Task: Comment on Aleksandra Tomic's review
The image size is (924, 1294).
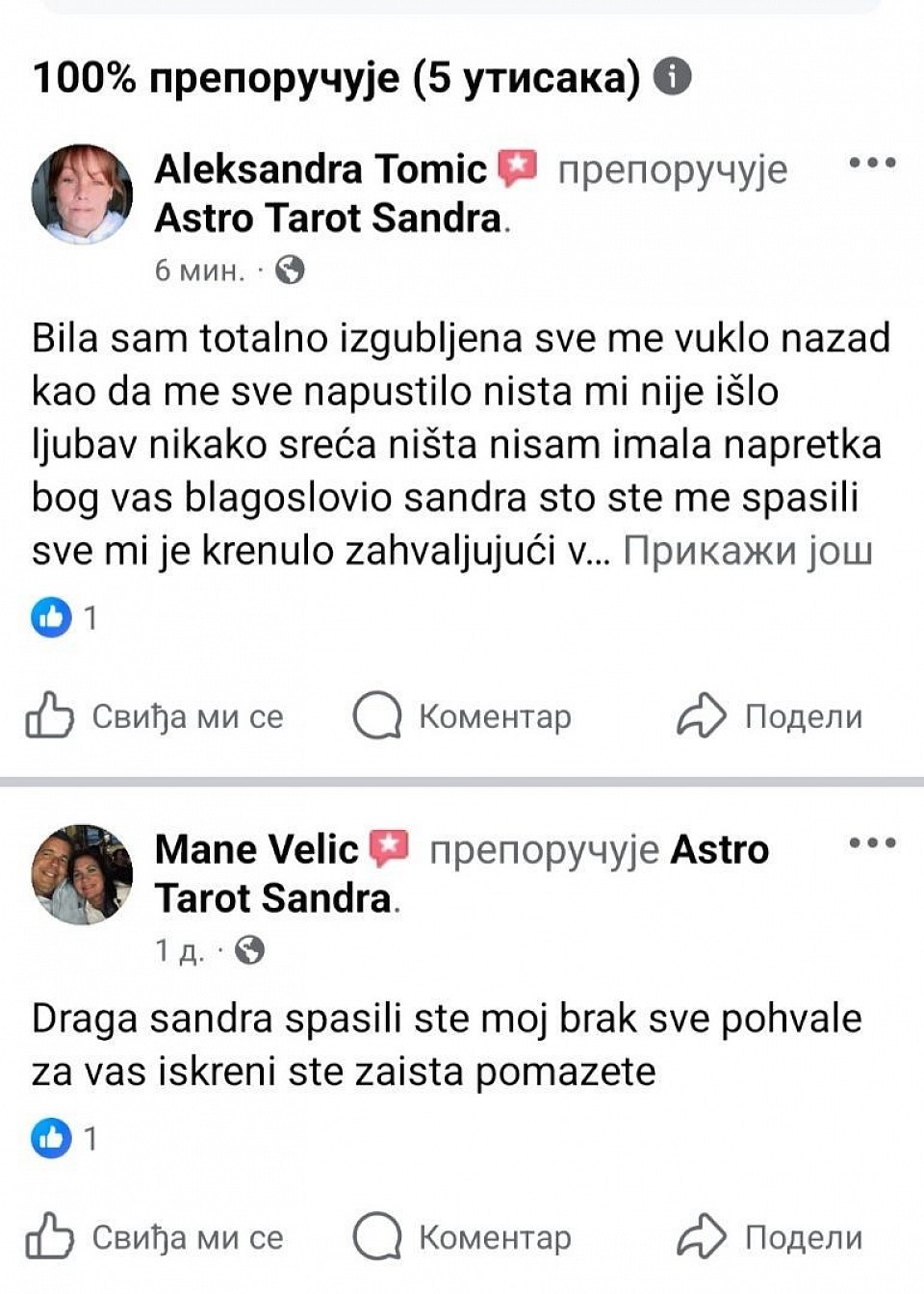Action: click(x=462, y=716)
